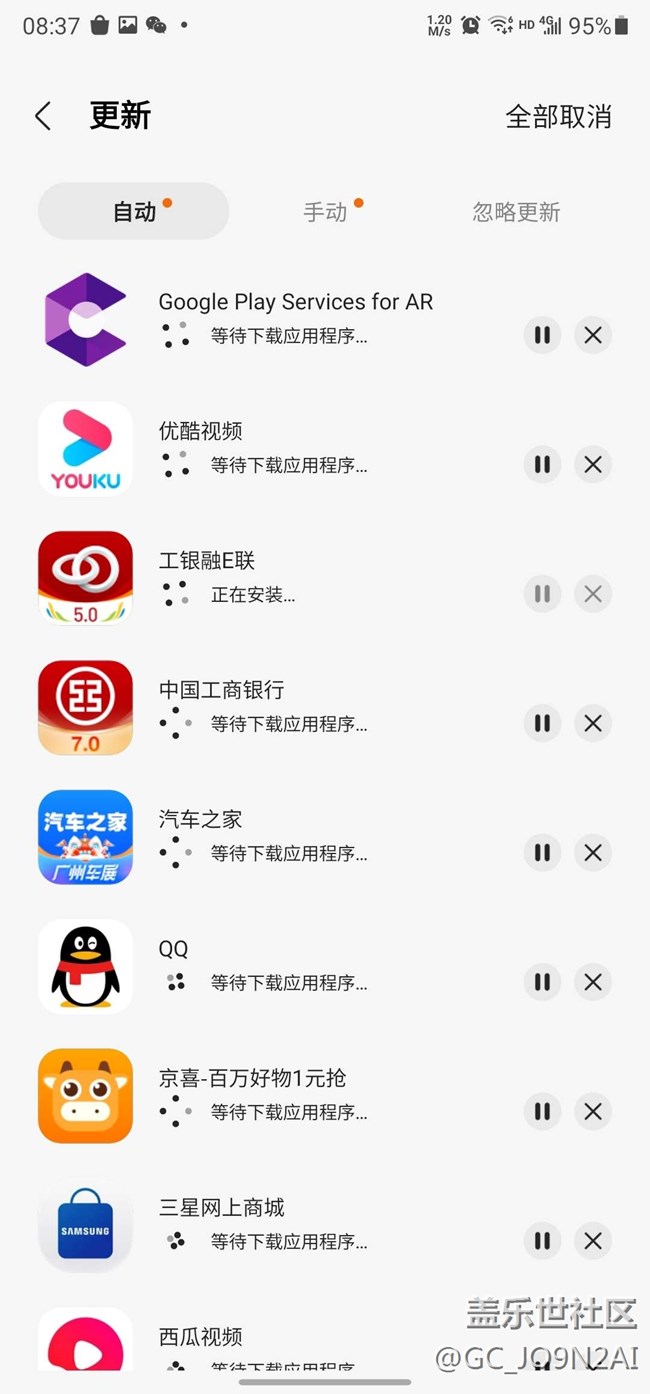This screenshot has height=1394, width=650.
Task: Pause the 三星网上商城 update
Action: pyautogui.click(x=542, y=1241)
